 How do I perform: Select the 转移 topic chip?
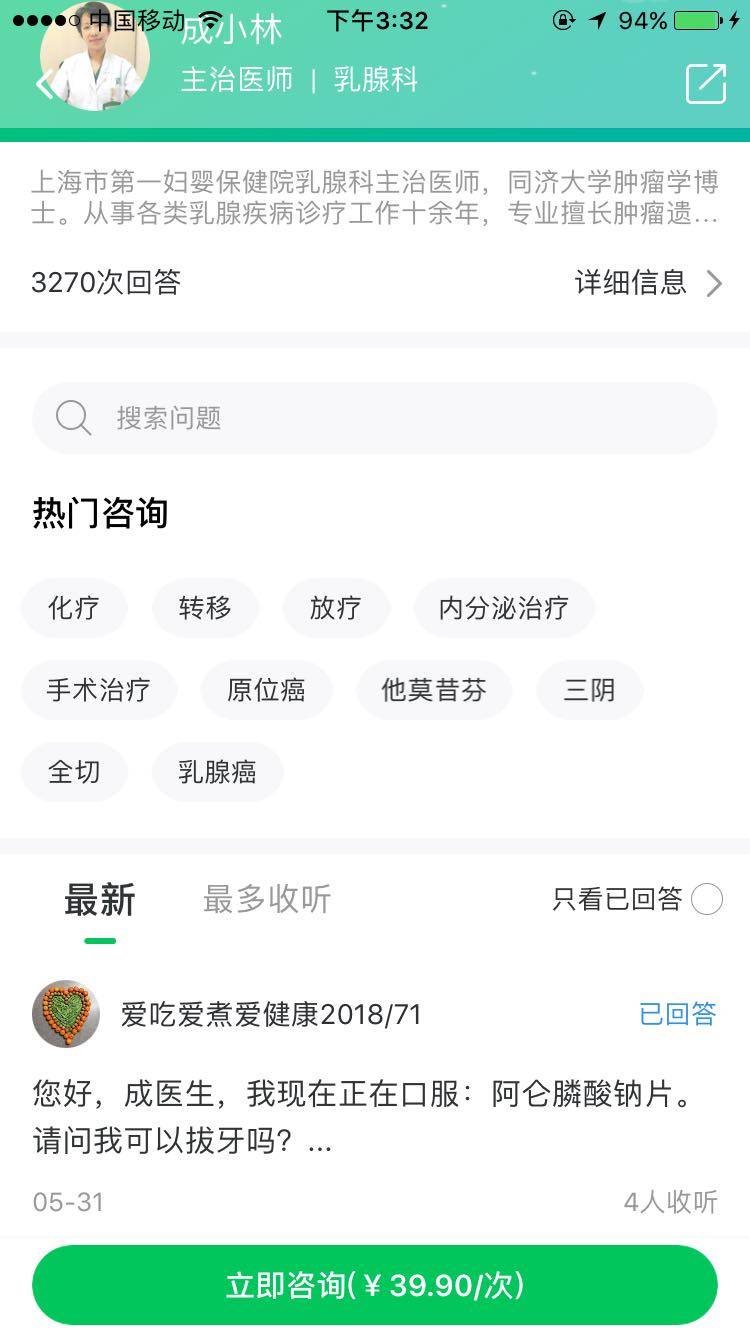205,608
